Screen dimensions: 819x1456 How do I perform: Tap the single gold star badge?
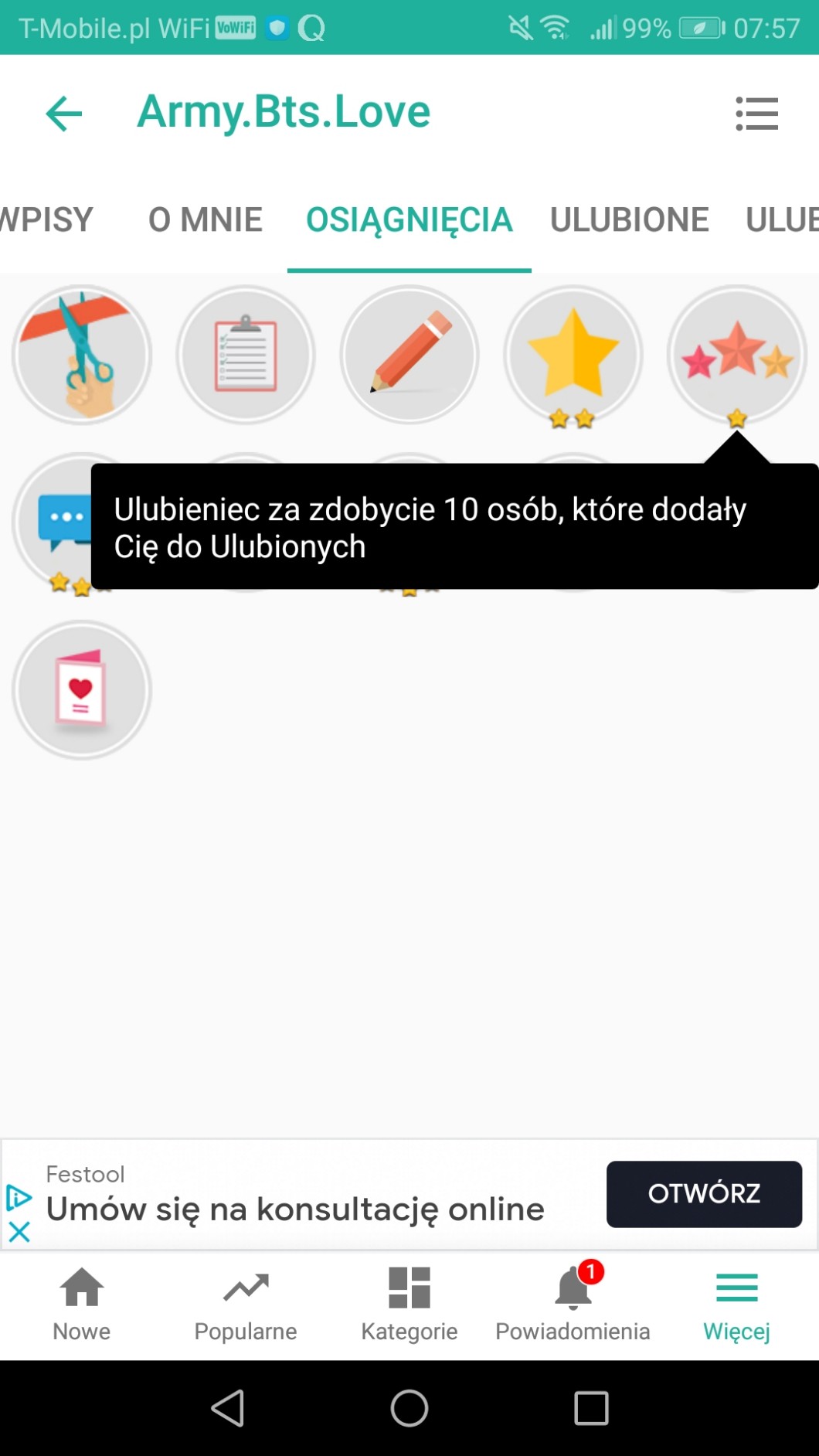573,355
